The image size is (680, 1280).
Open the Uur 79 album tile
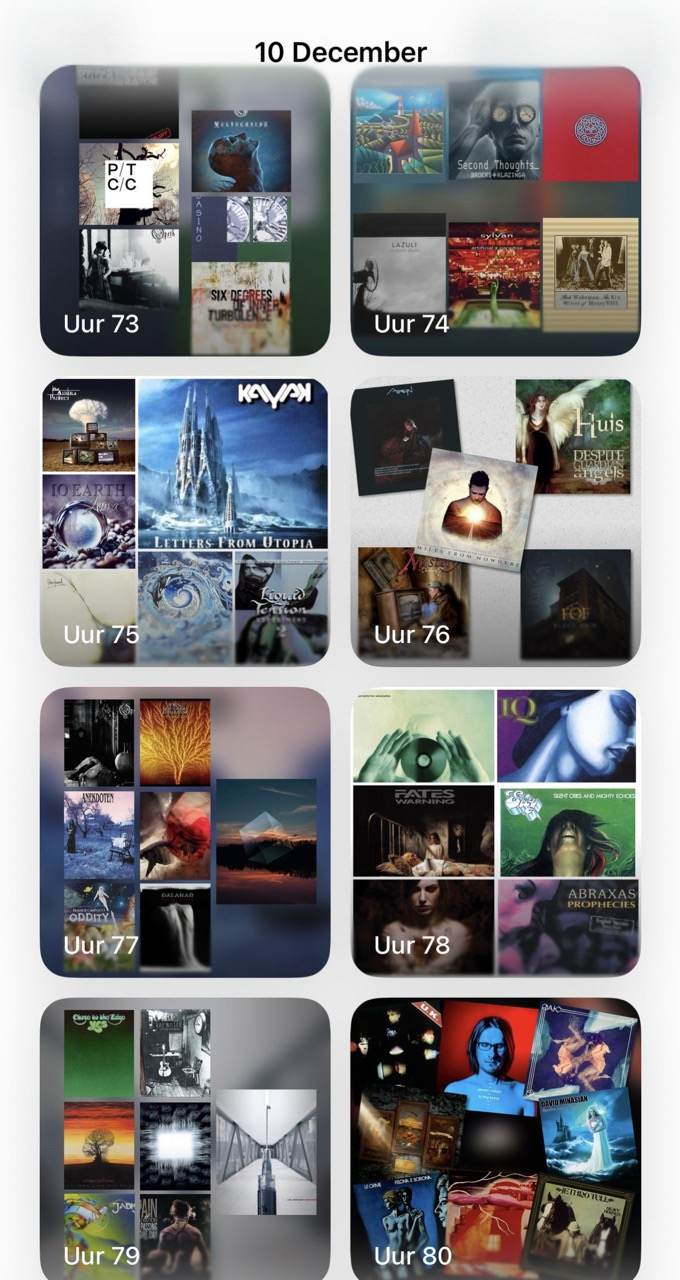[185, 1138]
